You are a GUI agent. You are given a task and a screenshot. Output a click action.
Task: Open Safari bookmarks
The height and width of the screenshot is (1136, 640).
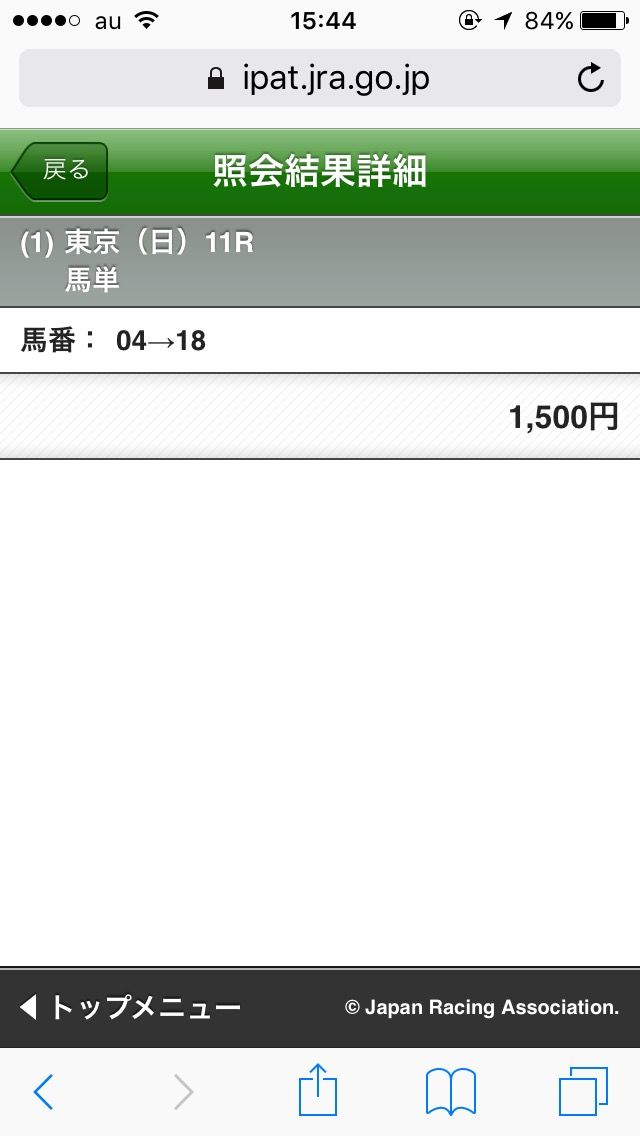450,1092
